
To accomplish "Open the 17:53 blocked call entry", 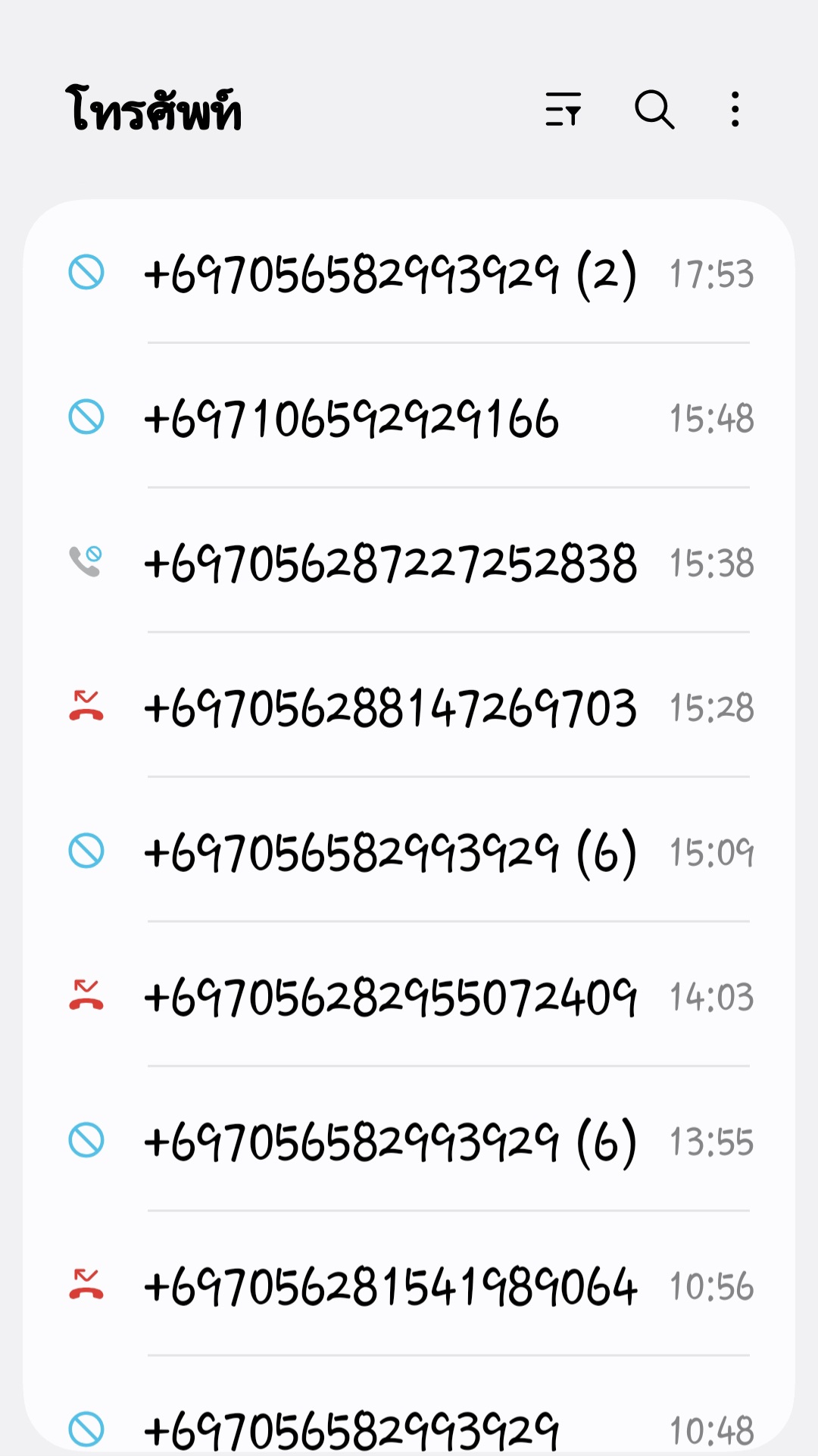I will [409, 273].
